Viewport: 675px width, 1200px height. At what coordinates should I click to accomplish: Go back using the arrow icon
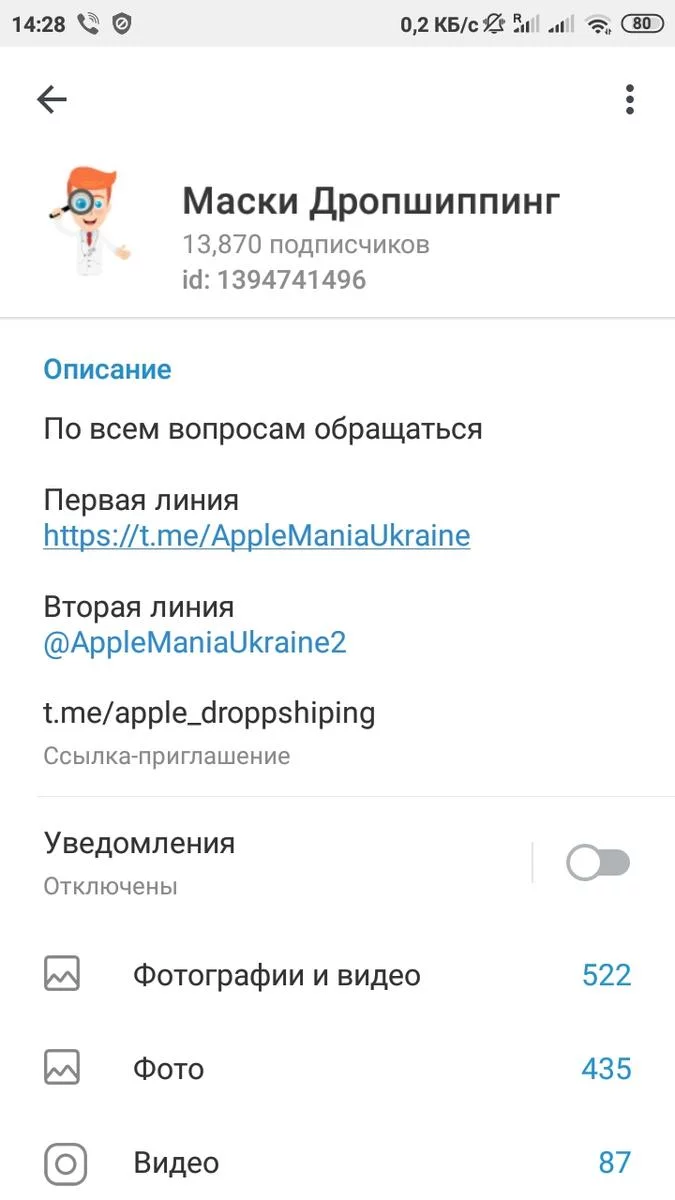coord(52,99)
